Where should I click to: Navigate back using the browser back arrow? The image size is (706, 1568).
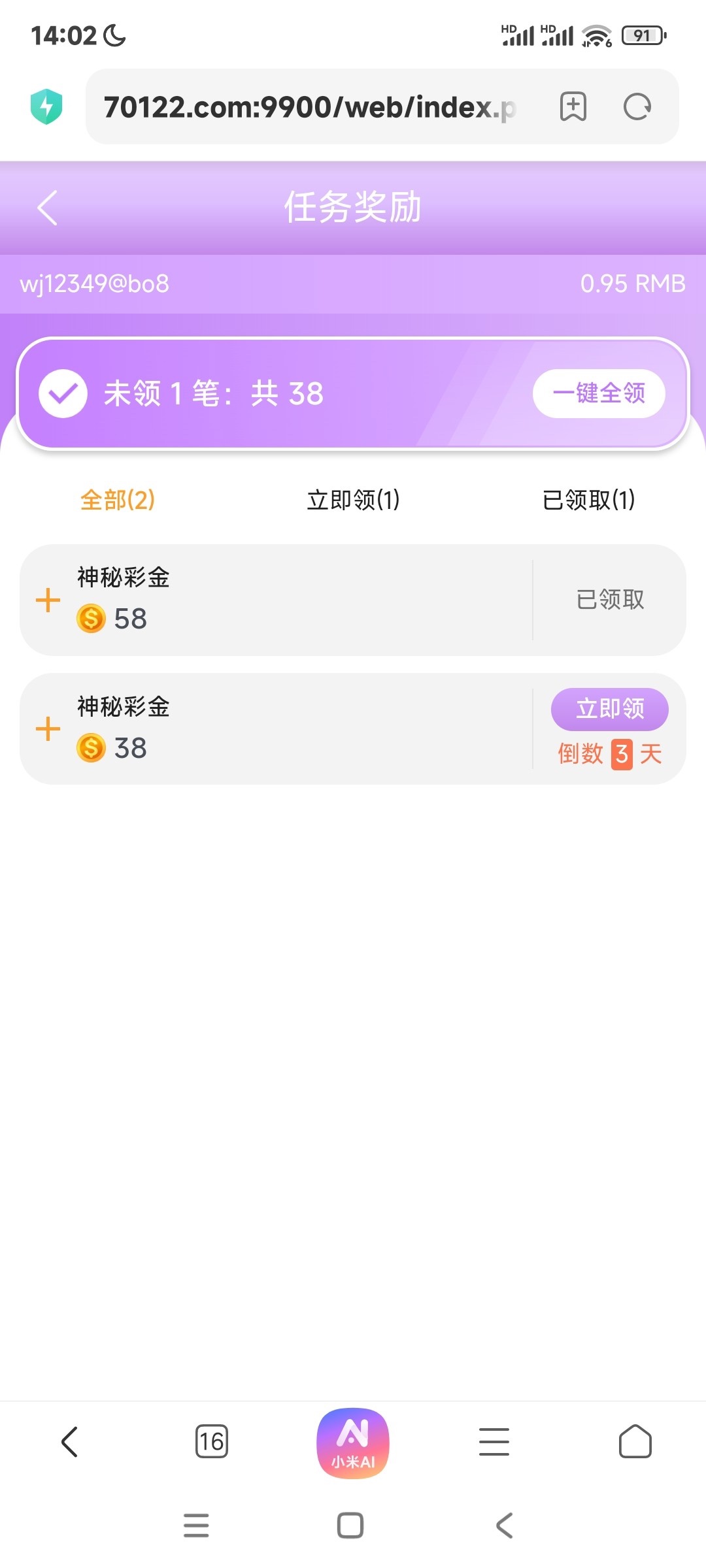click(70, 1441)
